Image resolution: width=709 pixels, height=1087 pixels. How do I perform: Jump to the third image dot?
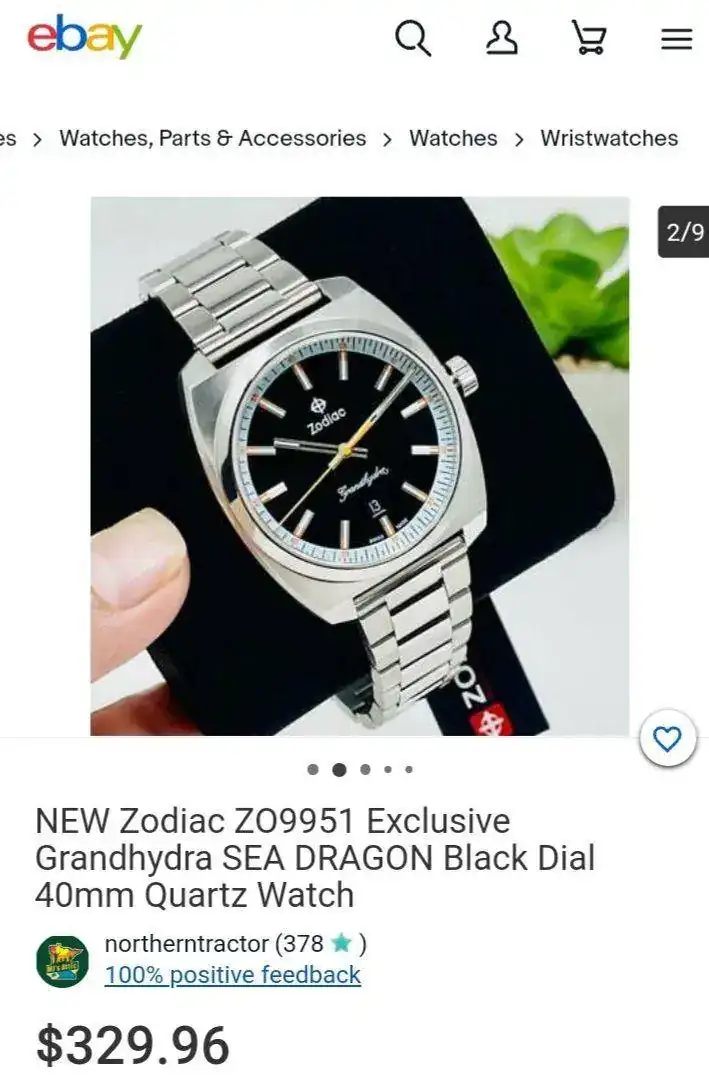coord(365,770)
